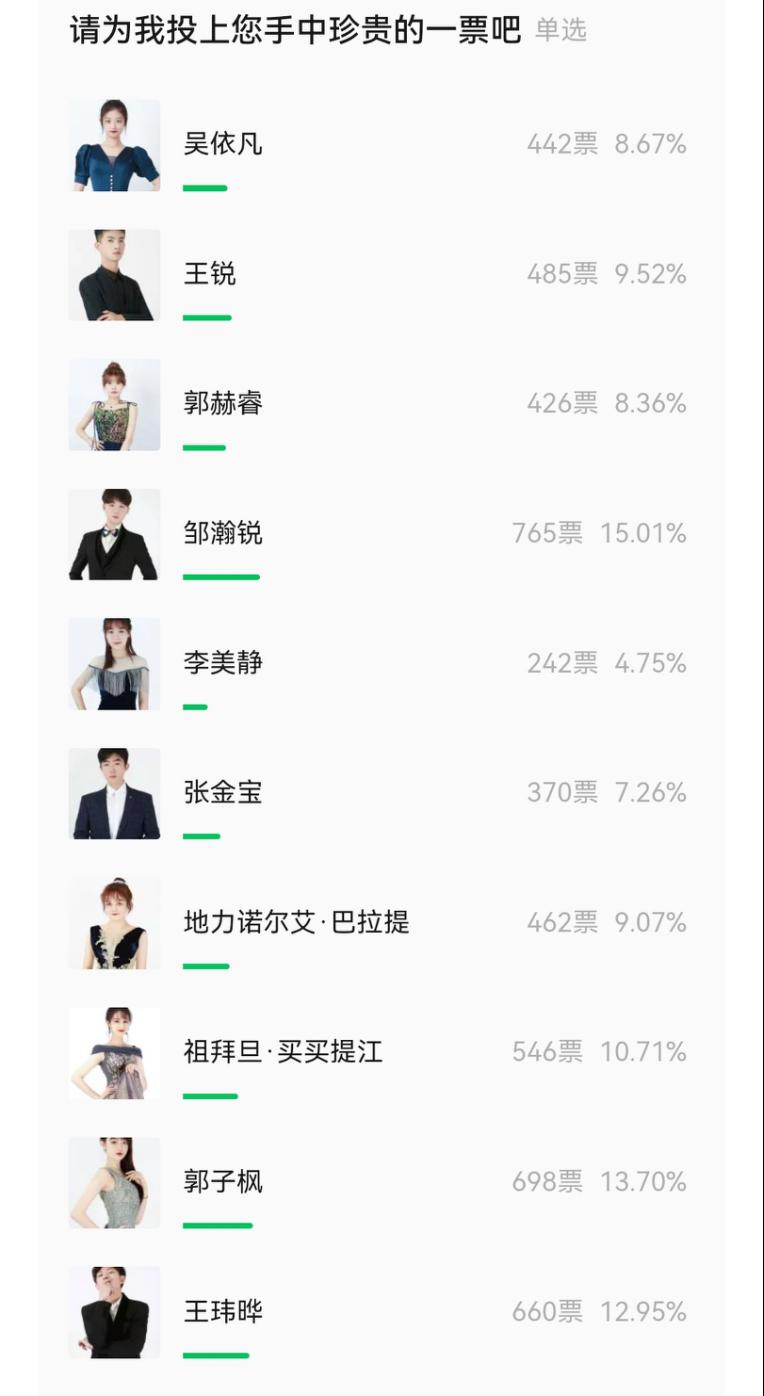Select 张金宝 as your vote

(223, 793)
